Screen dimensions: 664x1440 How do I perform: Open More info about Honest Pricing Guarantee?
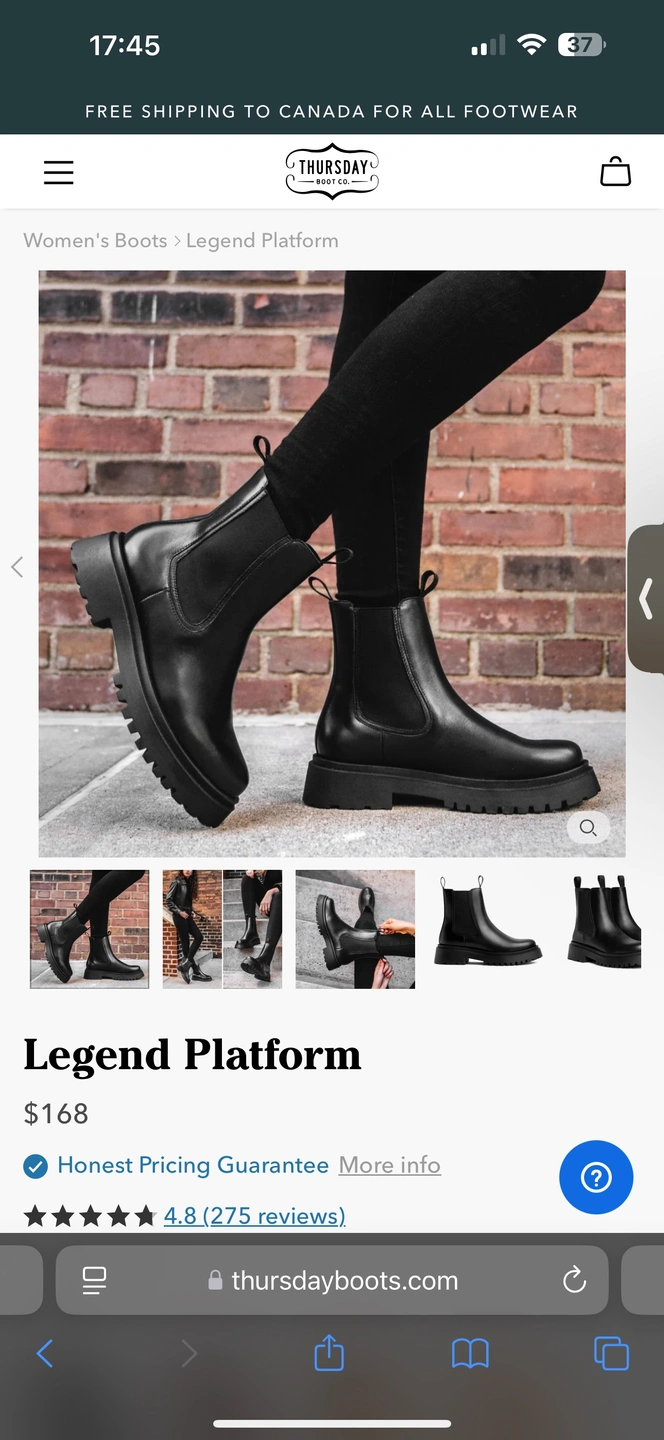click(x=389, y=1165)
